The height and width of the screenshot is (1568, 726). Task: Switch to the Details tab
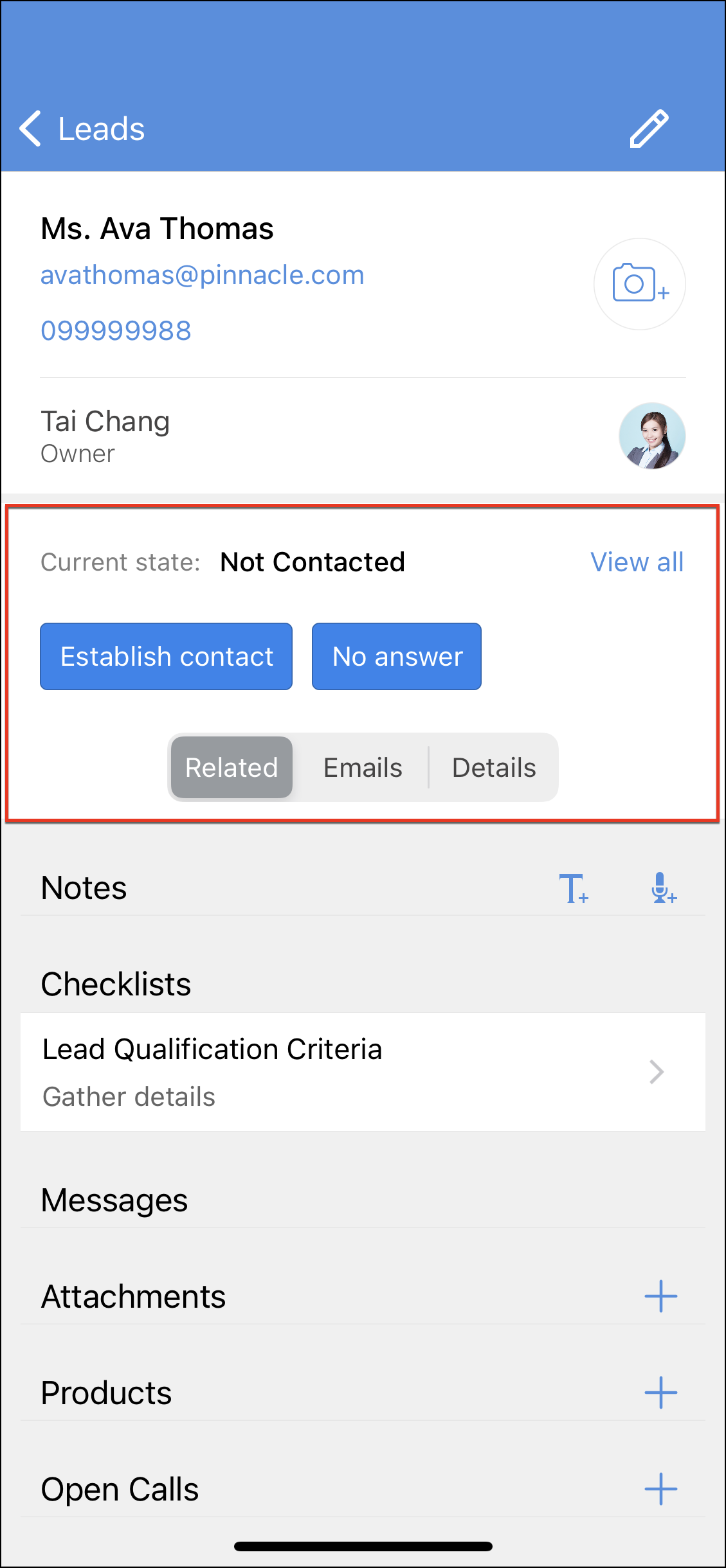click(494, 767)
